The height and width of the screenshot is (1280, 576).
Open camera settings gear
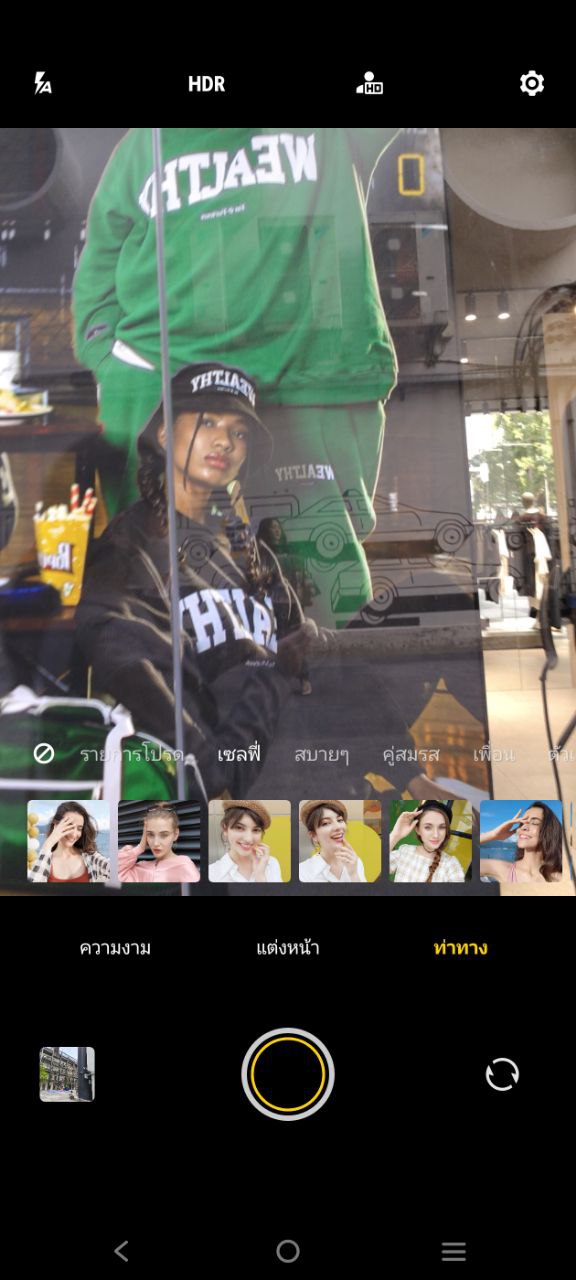point(532,84)
